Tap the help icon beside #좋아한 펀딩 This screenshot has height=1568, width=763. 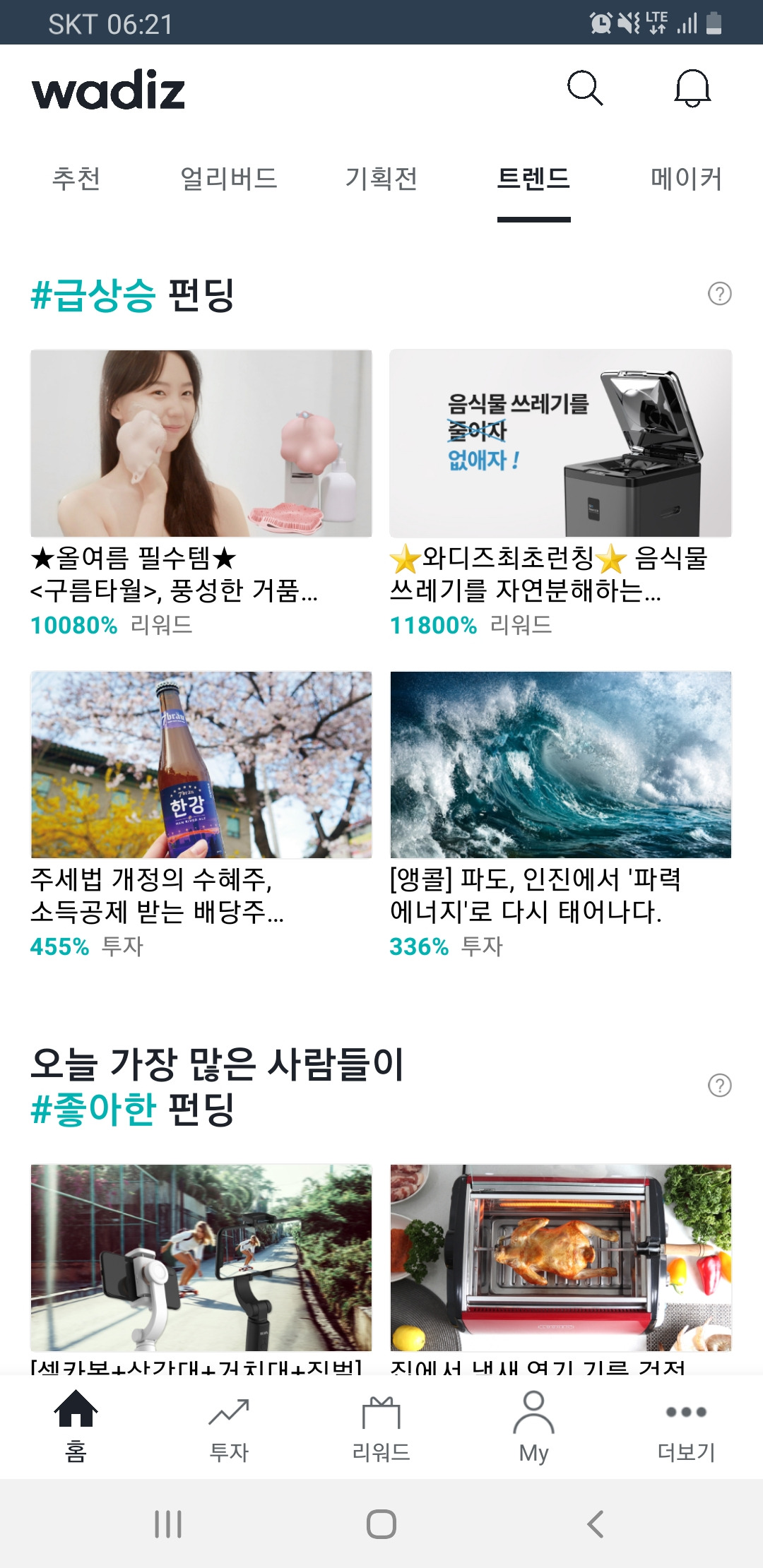[719, 1085]
